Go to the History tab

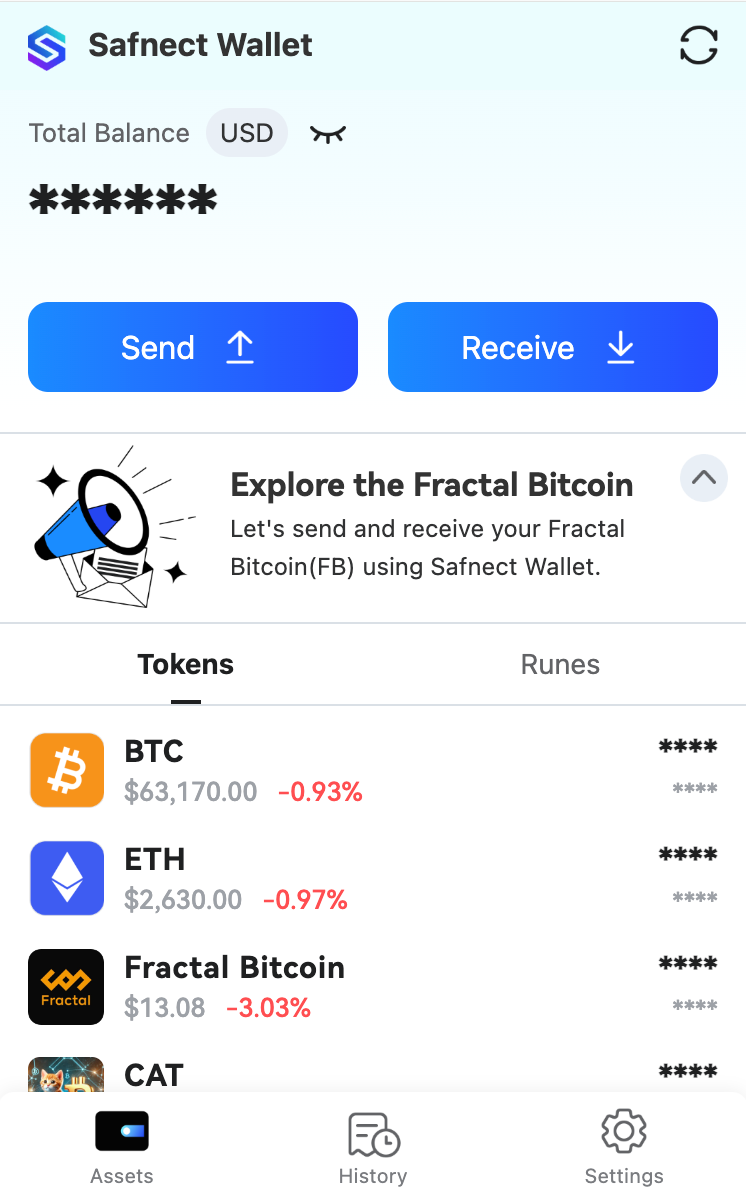tap(373, 1148)
